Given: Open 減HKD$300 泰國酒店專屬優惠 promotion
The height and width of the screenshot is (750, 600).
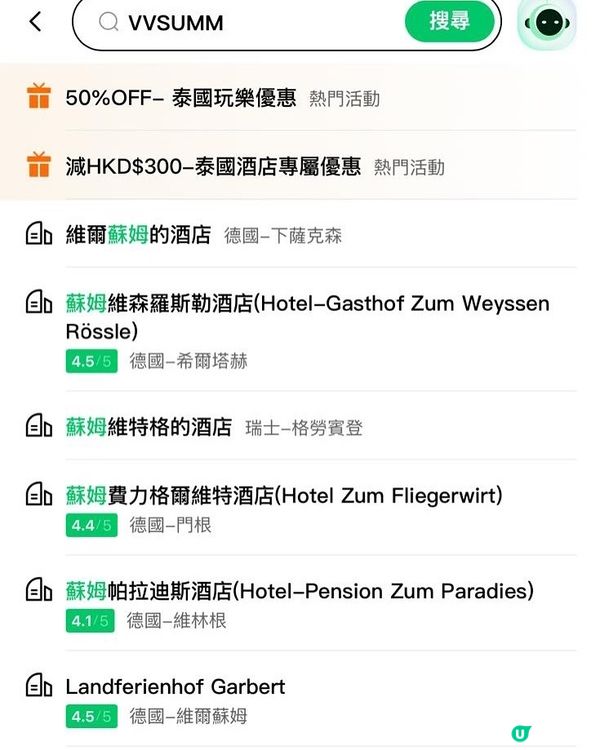Looking at the screenshot, I should (213, 167).
